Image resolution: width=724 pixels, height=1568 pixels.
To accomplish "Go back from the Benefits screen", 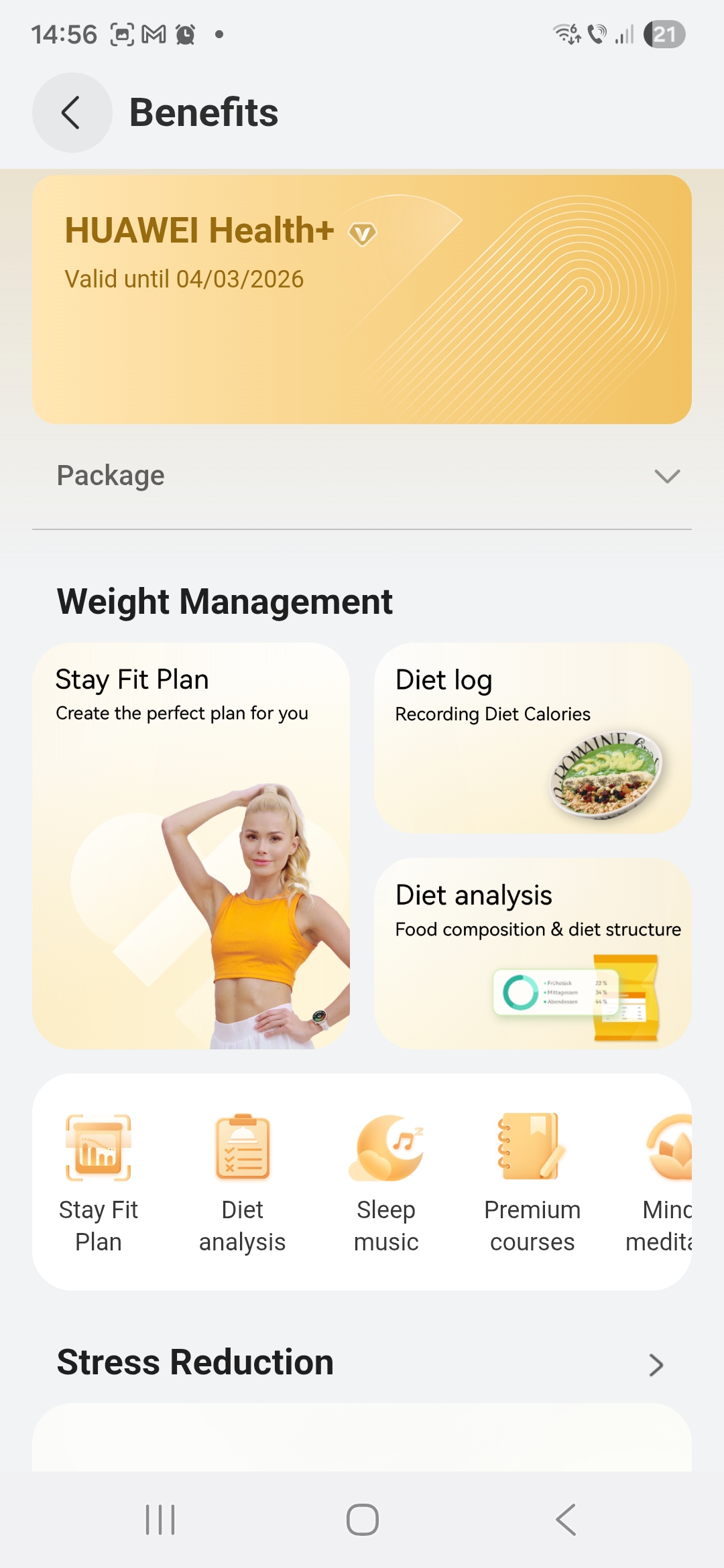I will coord(72,113).
